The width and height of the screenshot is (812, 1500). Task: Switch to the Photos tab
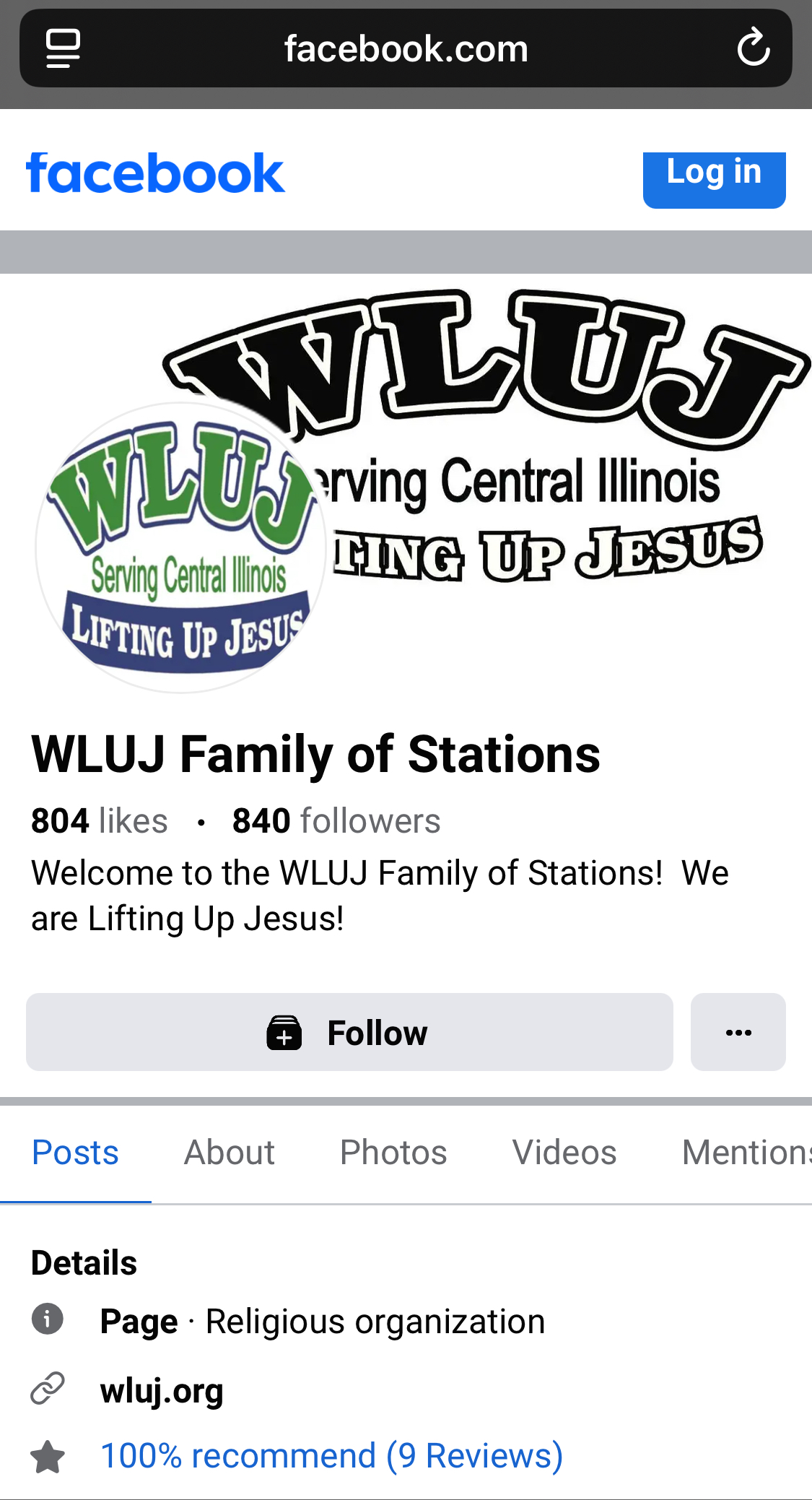pyautogui.click(x=393, y=1153)
